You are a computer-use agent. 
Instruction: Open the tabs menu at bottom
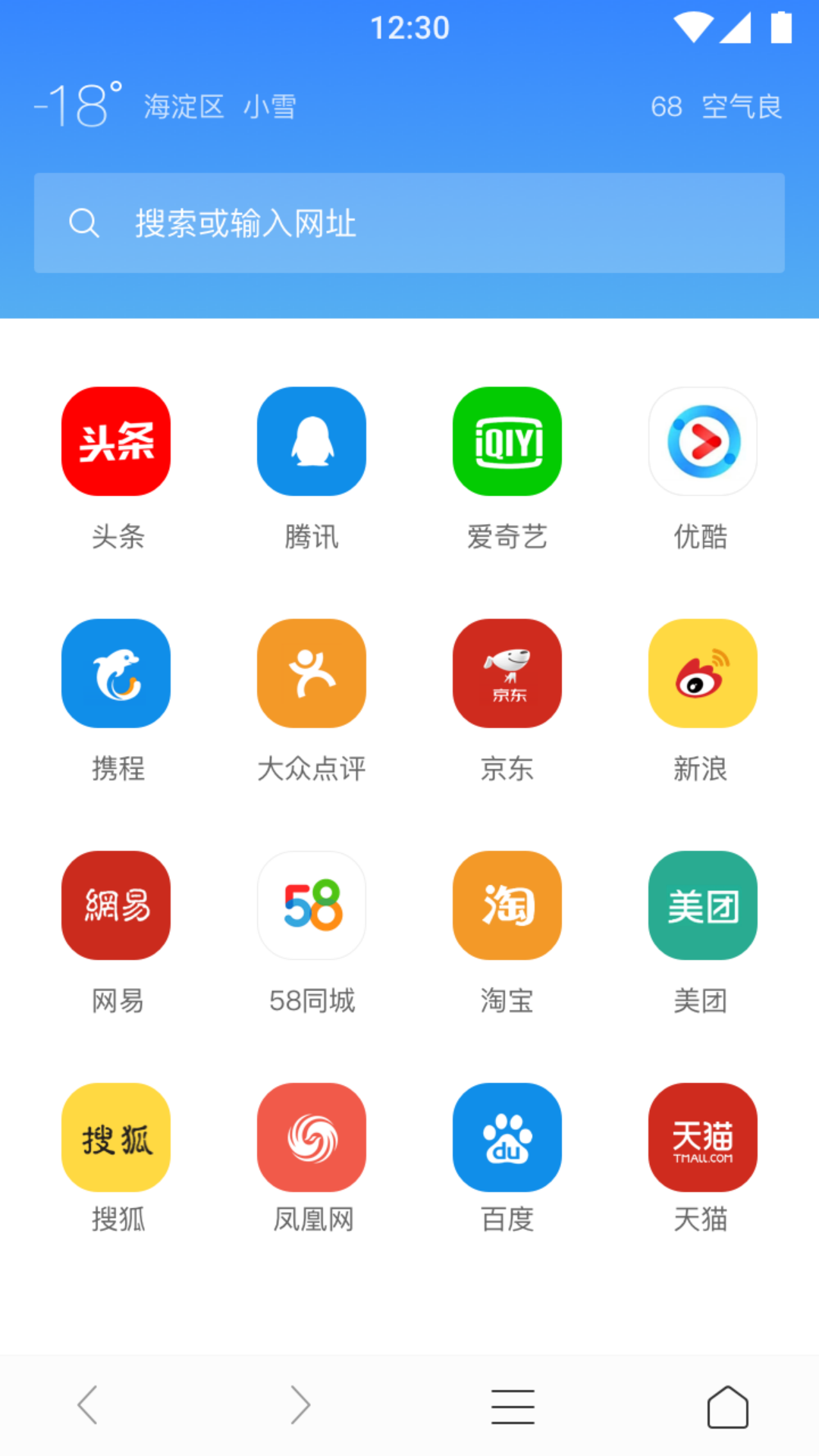click(512, 1405)
